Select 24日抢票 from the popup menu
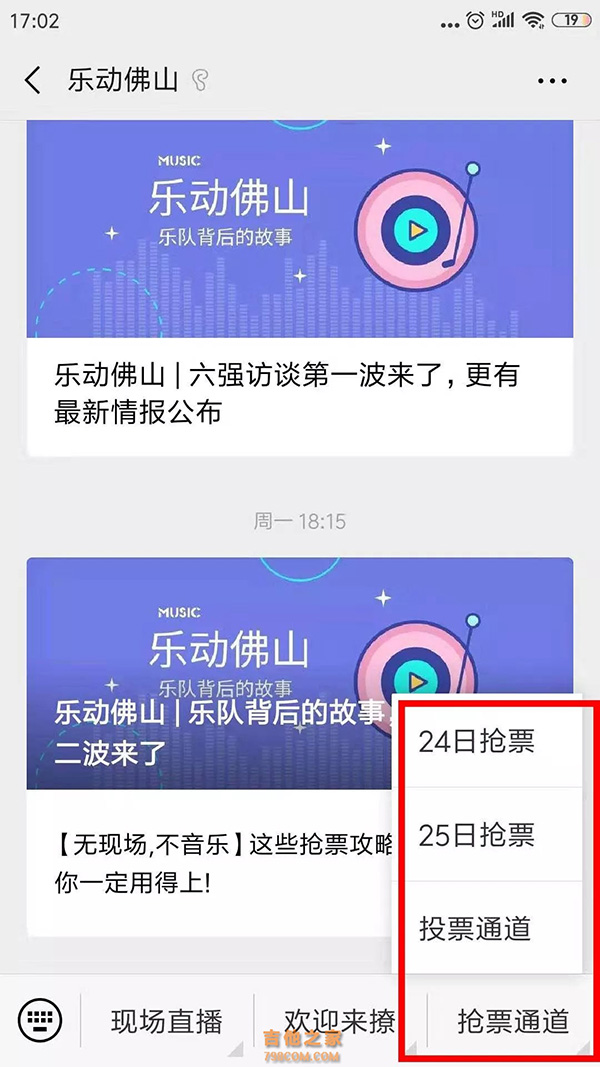The height and width of the screenshot is (1067, 600). (x=477, y=741)
